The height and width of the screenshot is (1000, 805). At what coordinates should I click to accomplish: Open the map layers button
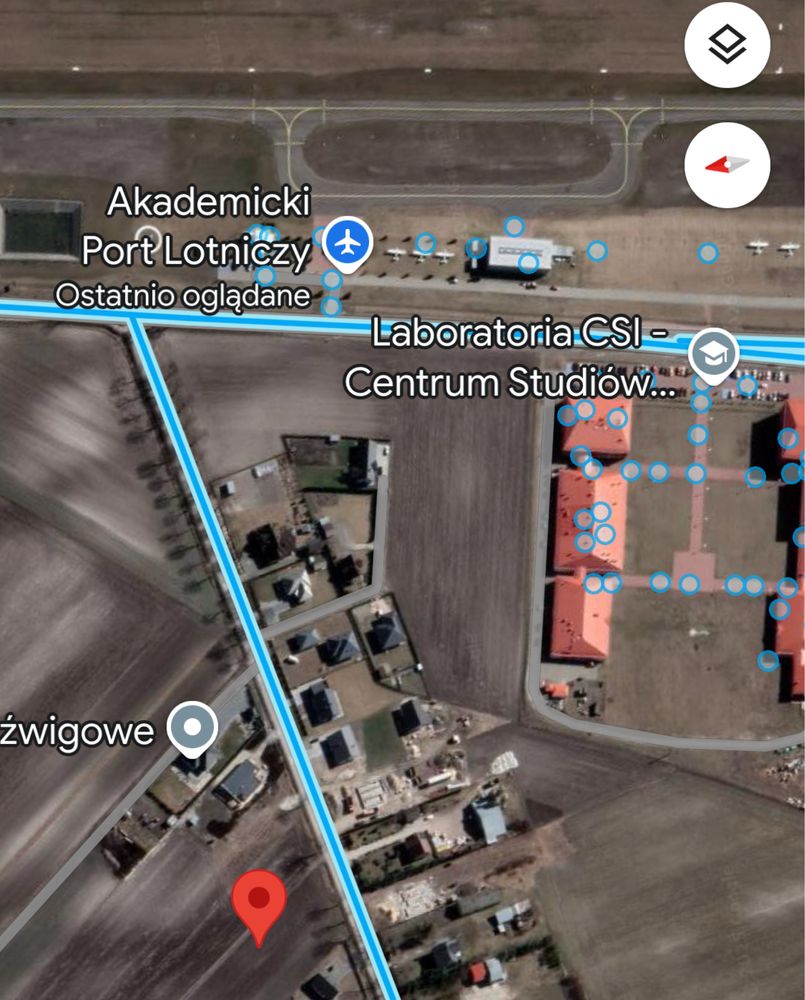click(x=727, y=45)
